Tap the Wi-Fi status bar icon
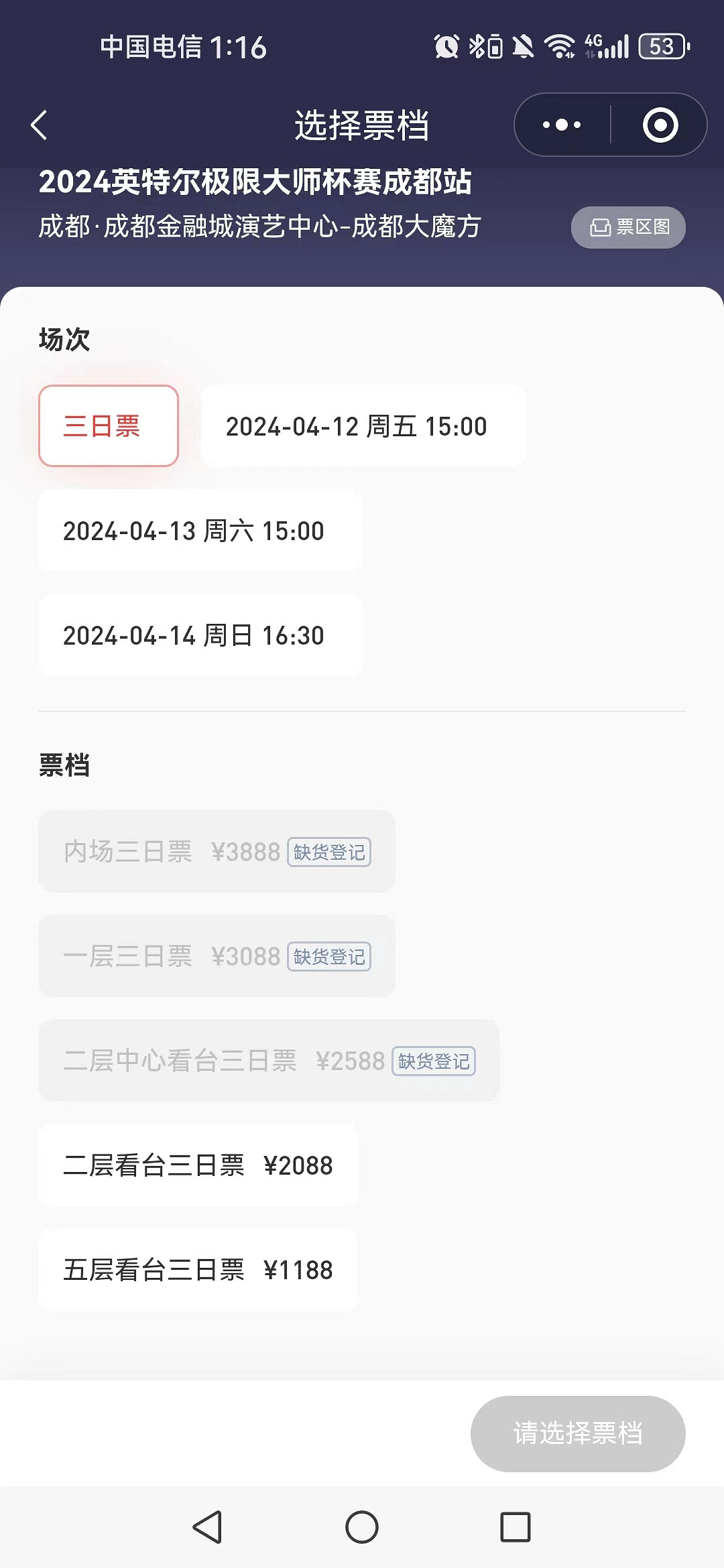 558,47
